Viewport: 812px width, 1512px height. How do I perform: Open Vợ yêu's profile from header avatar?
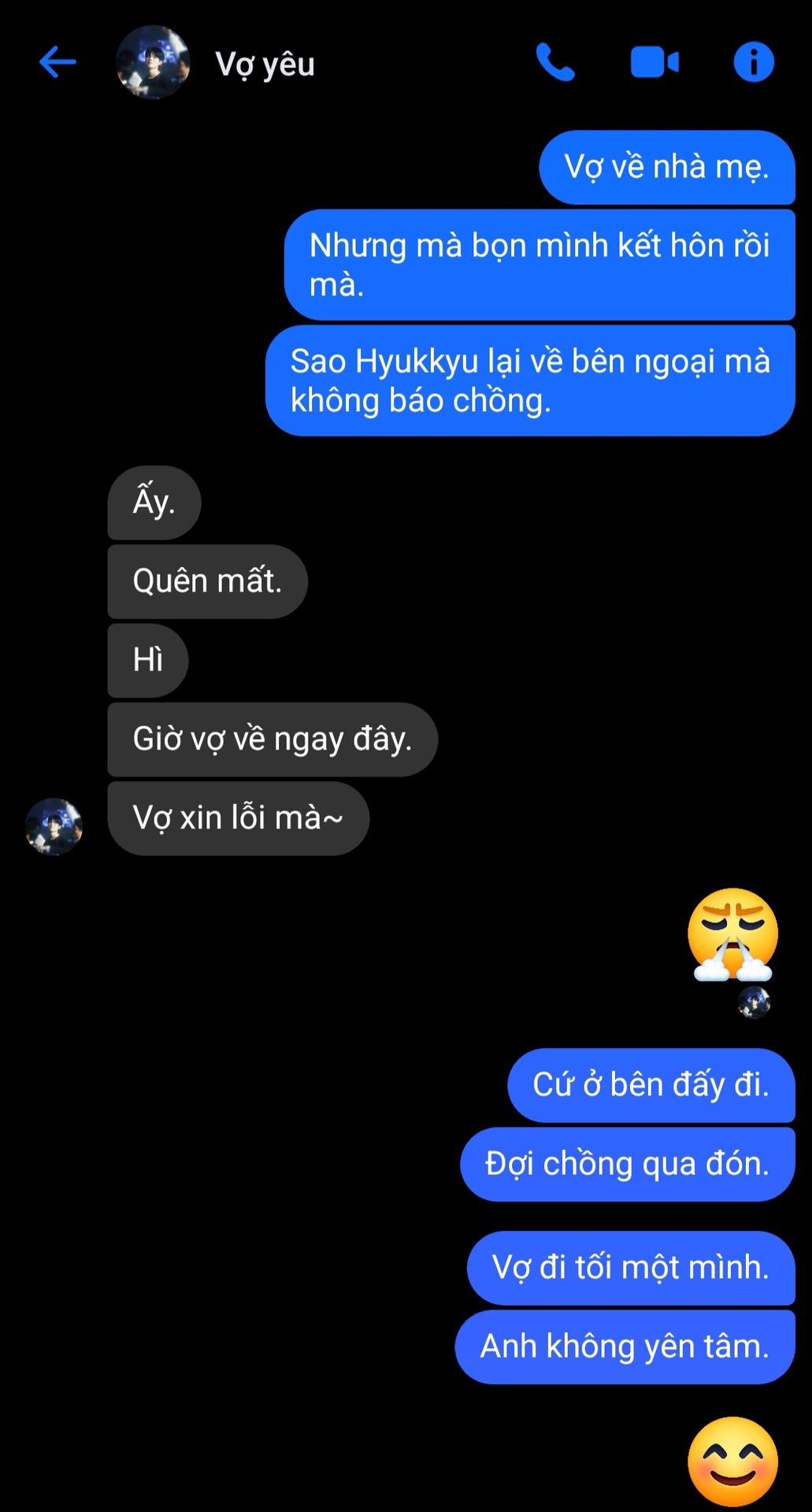[x=153, y=62]
